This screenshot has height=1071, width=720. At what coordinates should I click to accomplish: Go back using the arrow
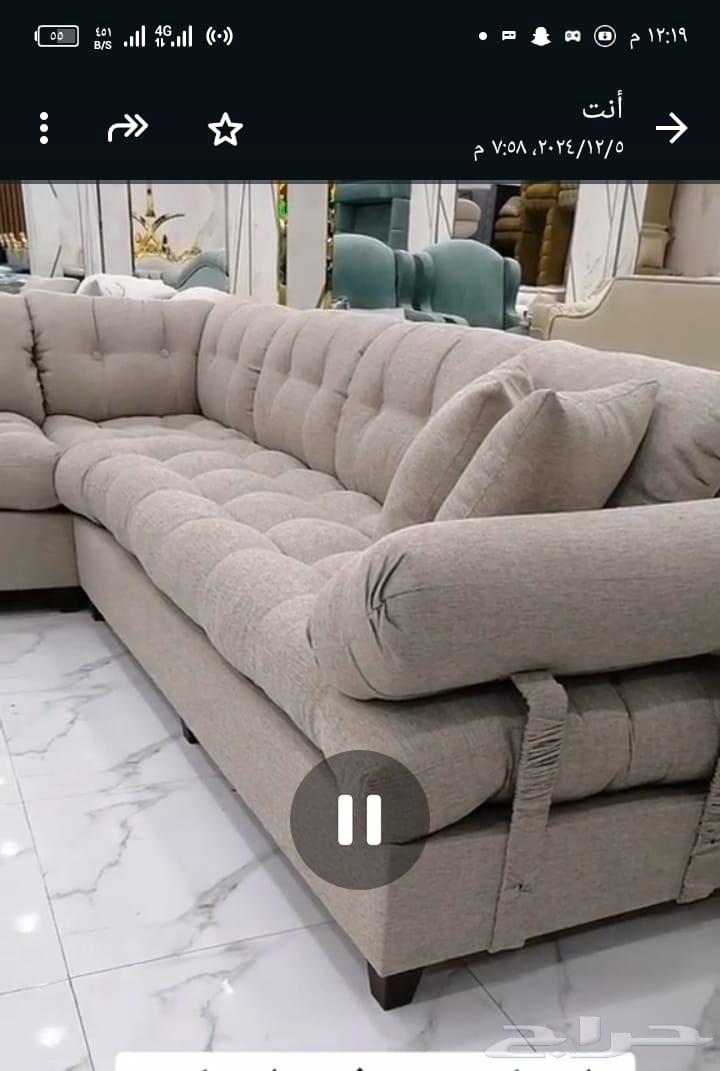pyautogui.click(x=671, y=128)
